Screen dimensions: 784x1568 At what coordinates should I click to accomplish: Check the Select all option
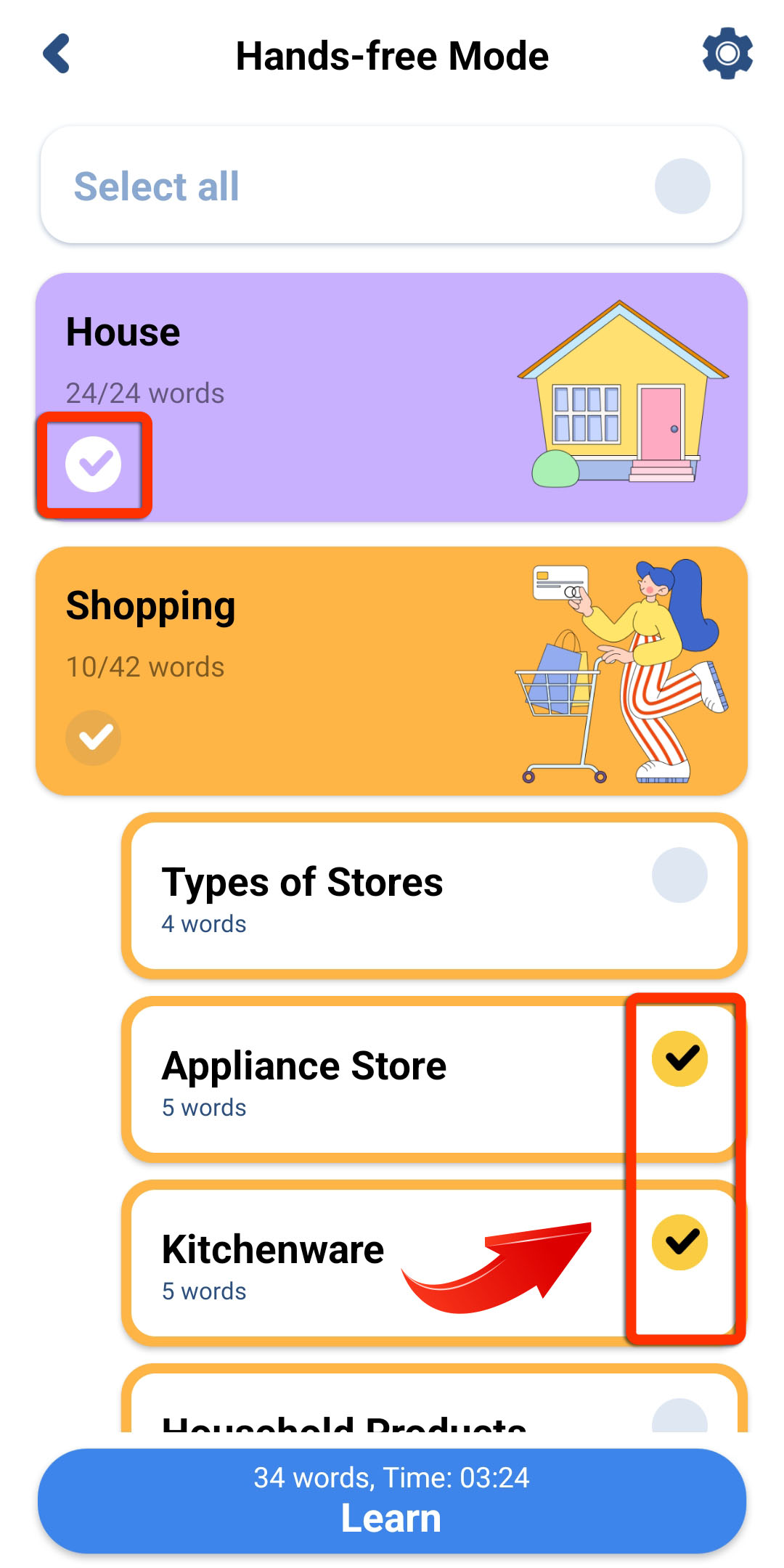click(x=682, y=187)
